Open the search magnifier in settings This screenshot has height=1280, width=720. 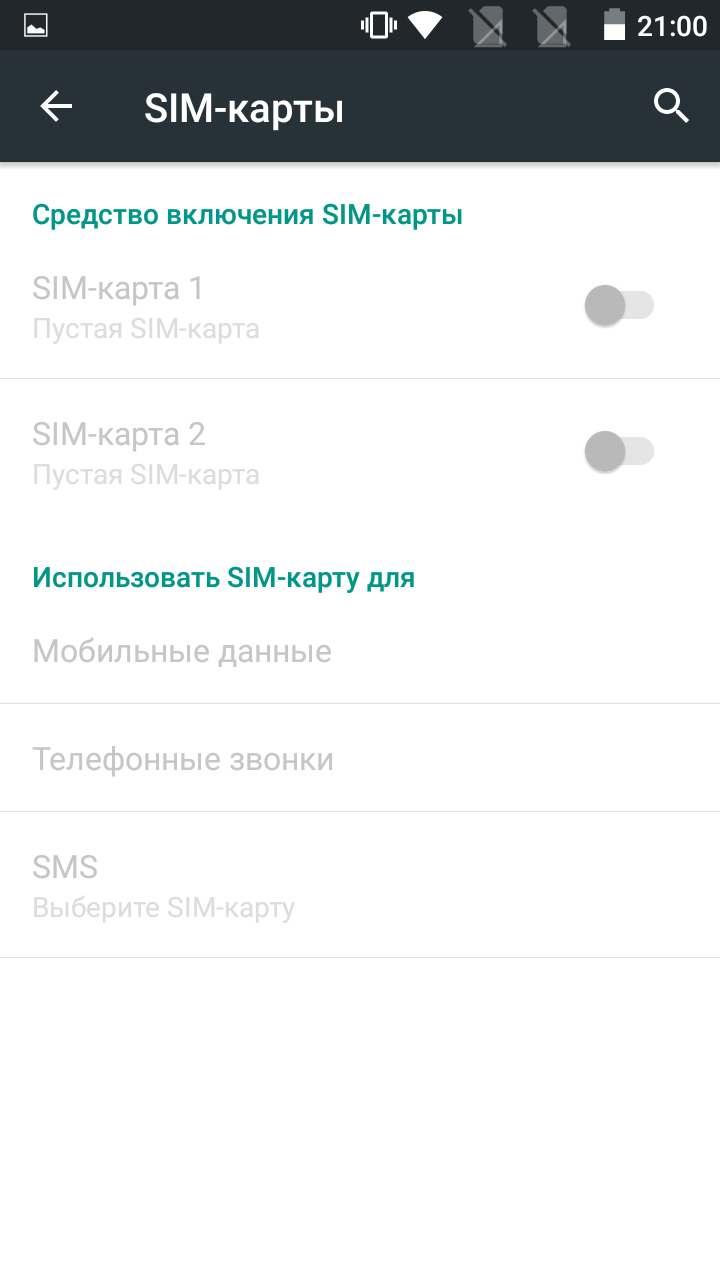[x=671, y=106]
